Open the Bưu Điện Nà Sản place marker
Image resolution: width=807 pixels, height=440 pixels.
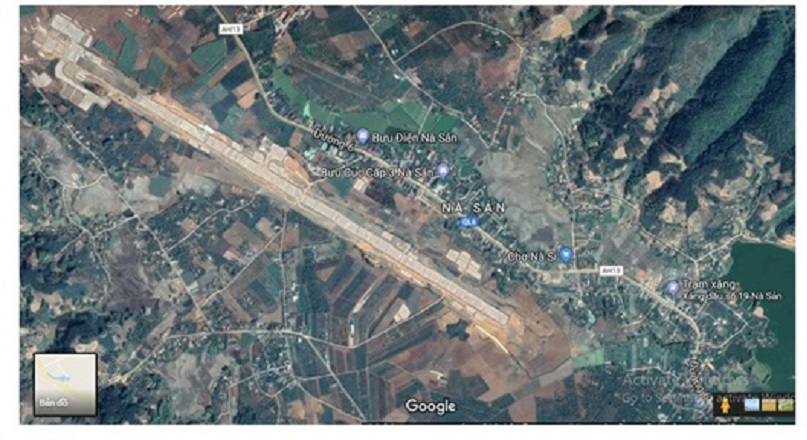point(362,136)
